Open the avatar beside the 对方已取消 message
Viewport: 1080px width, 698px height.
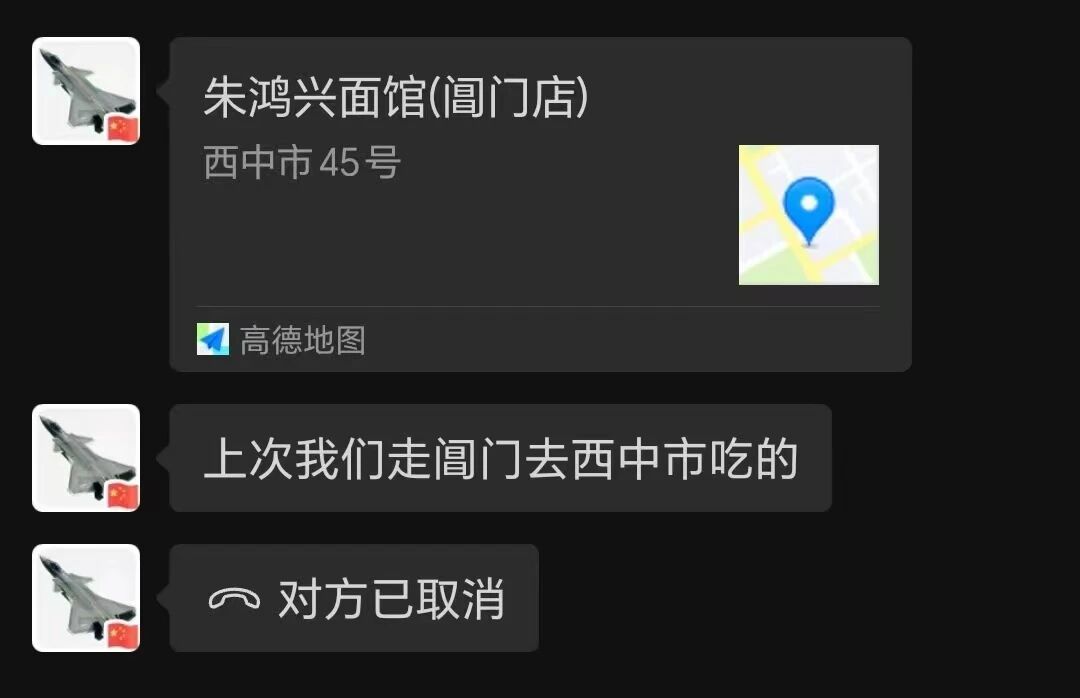click(x=86, y=598)
